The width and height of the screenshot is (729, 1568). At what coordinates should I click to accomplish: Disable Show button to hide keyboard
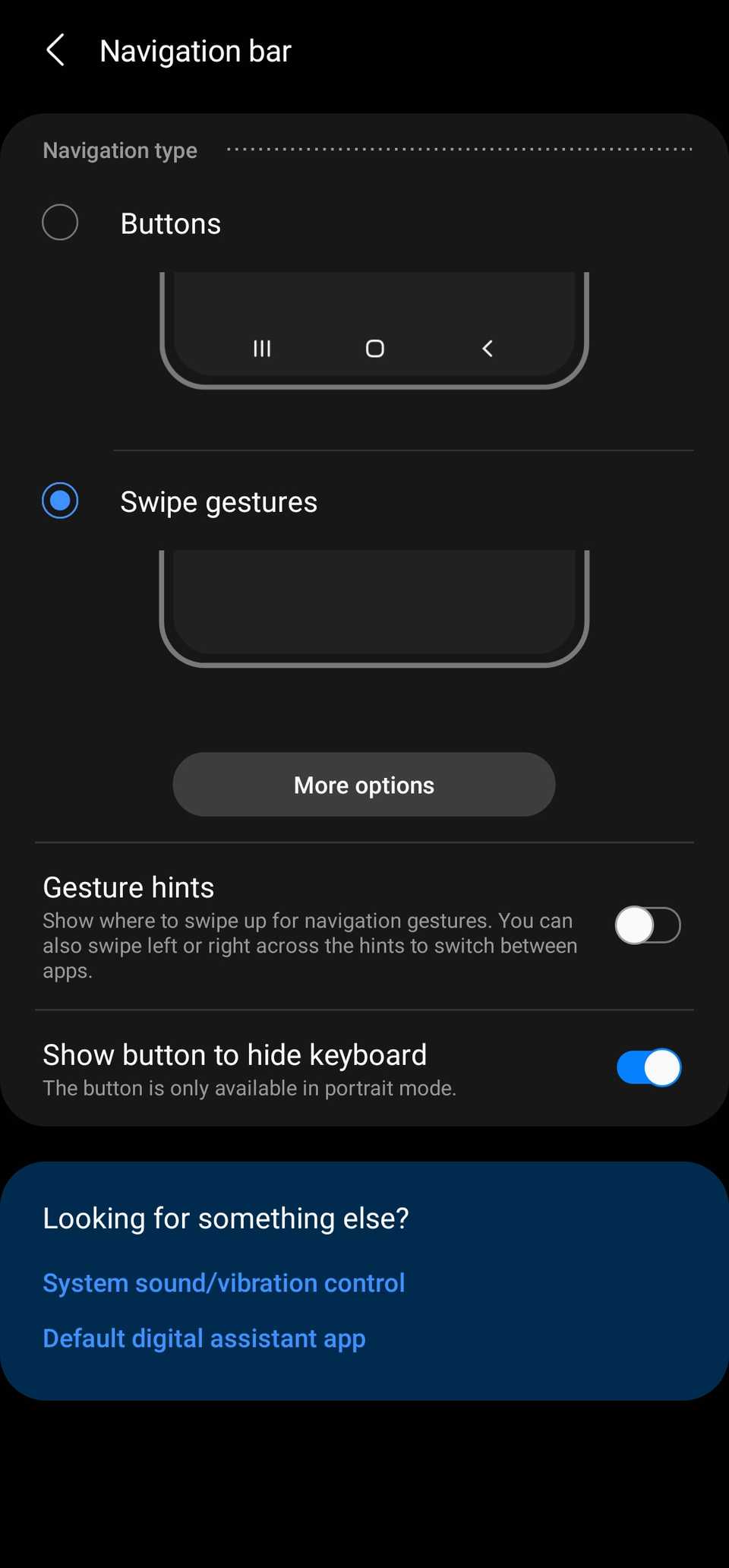coord(647,1067)
